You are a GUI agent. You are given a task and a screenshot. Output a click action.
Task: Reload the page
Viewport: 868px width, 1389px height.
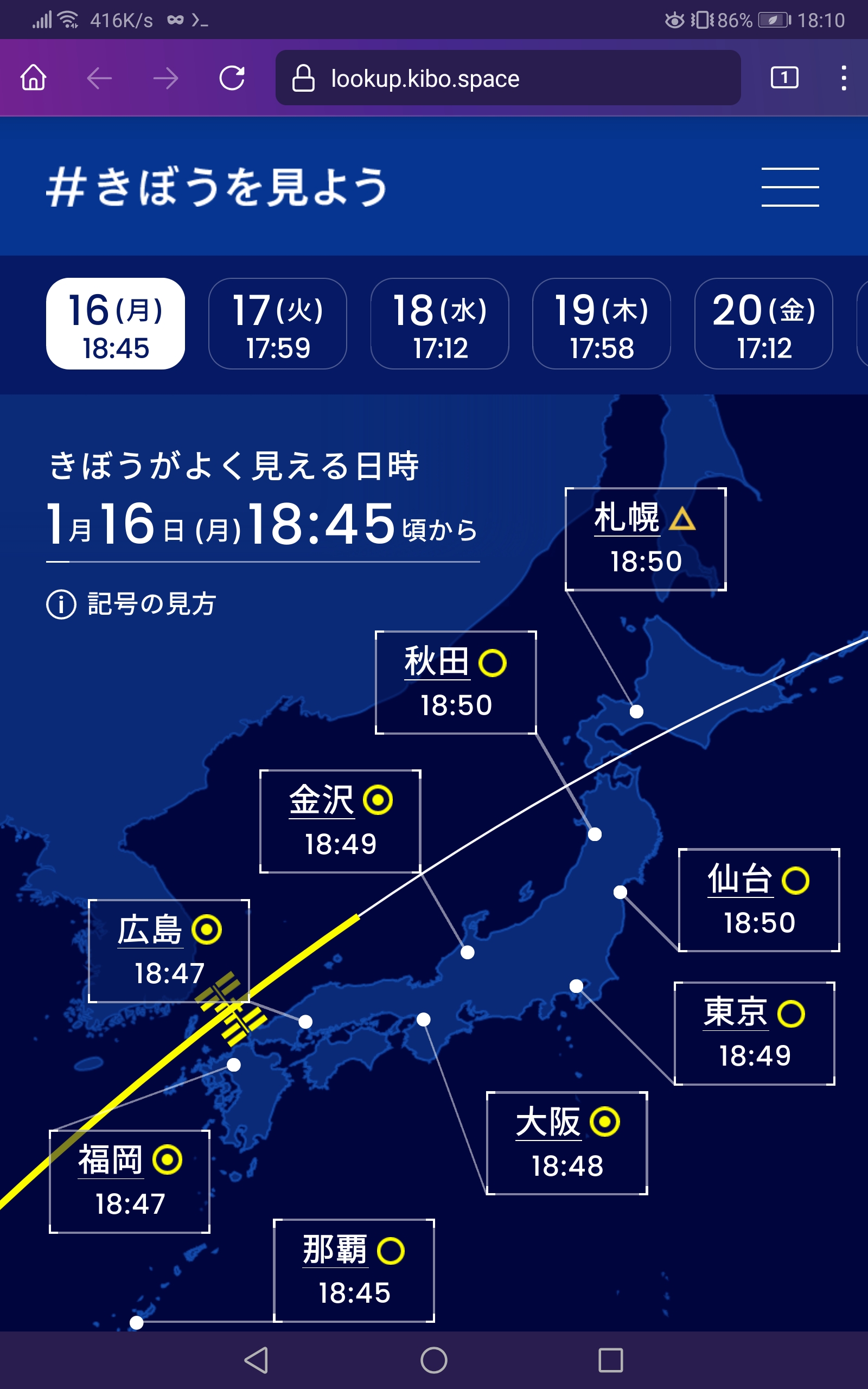click(232, 78)
